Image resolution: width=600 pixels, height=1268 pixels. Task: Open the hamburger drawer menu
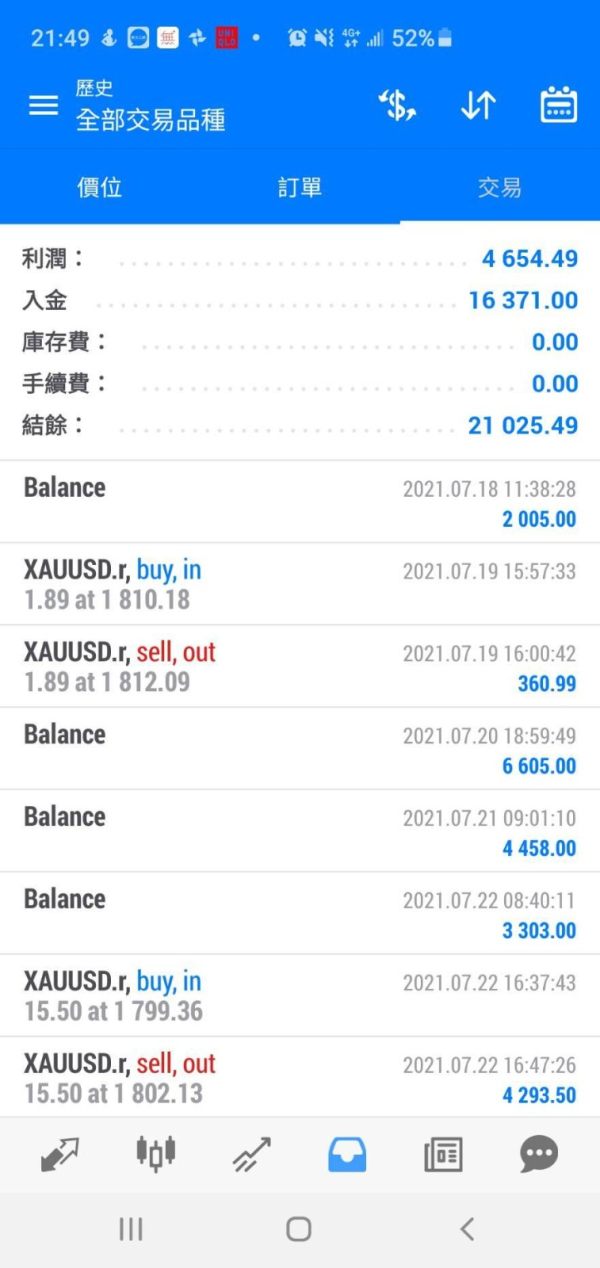[43, 105]
